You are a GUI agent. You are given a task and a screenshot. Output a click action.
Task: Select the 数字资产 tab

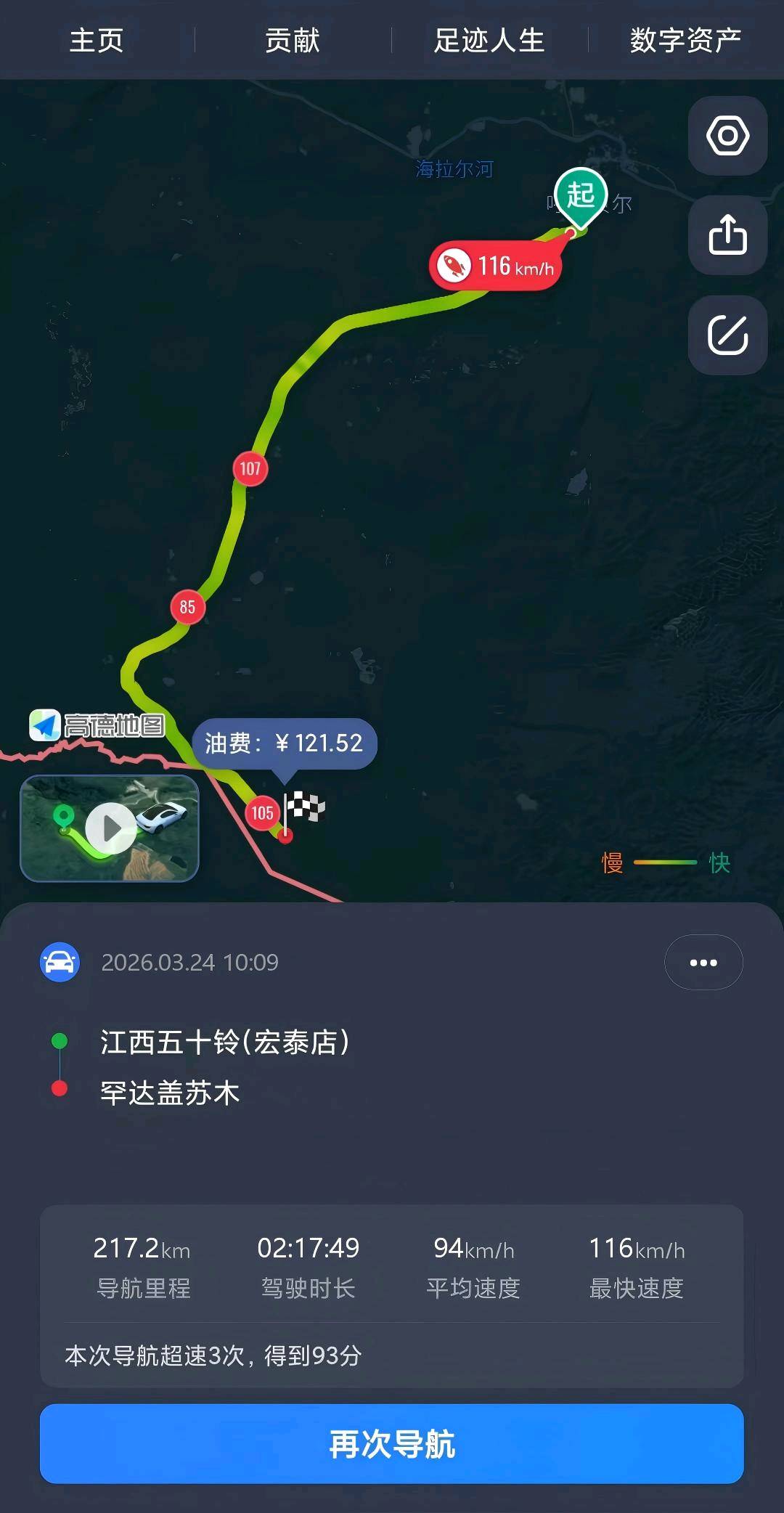[685, 40]
